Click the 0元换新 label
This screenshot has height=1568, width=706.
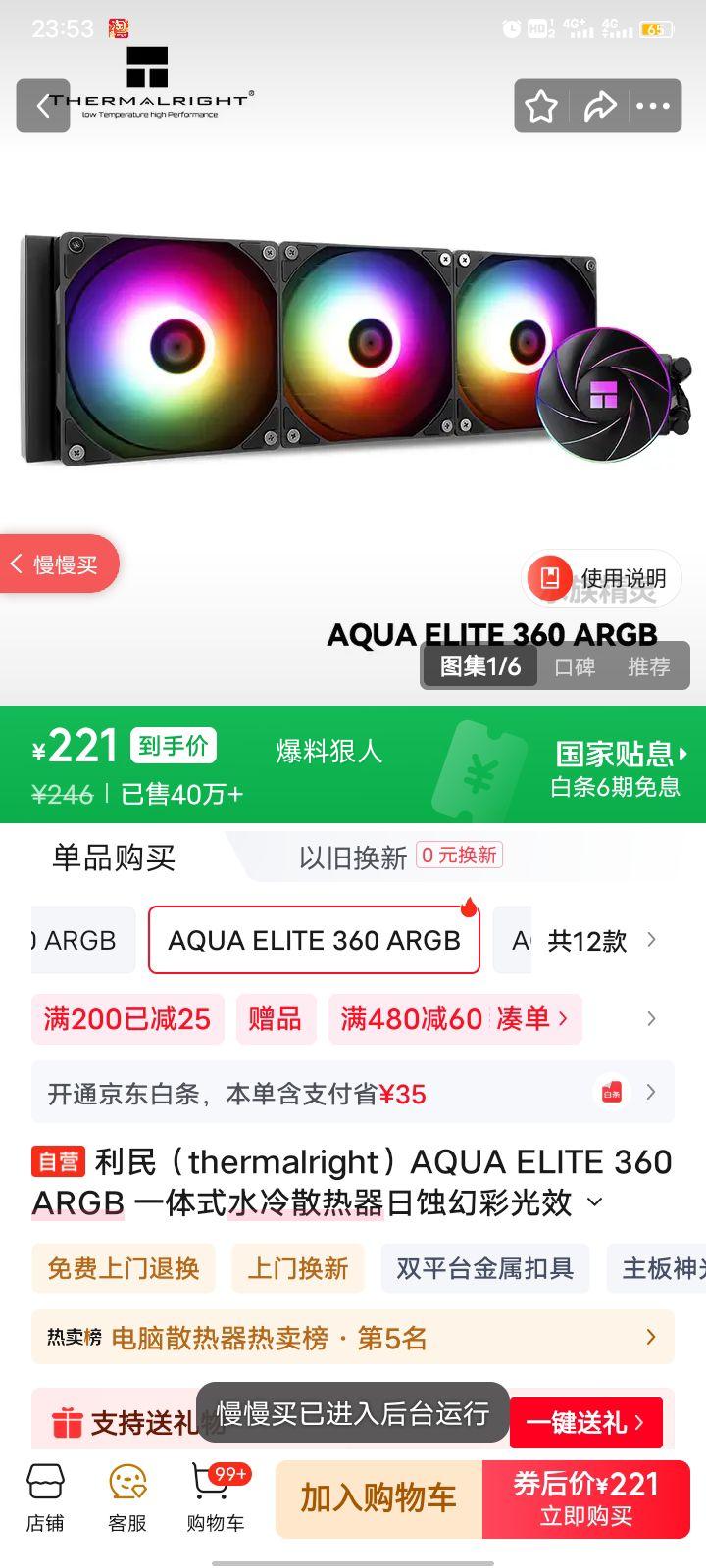(x=458, y=856)
